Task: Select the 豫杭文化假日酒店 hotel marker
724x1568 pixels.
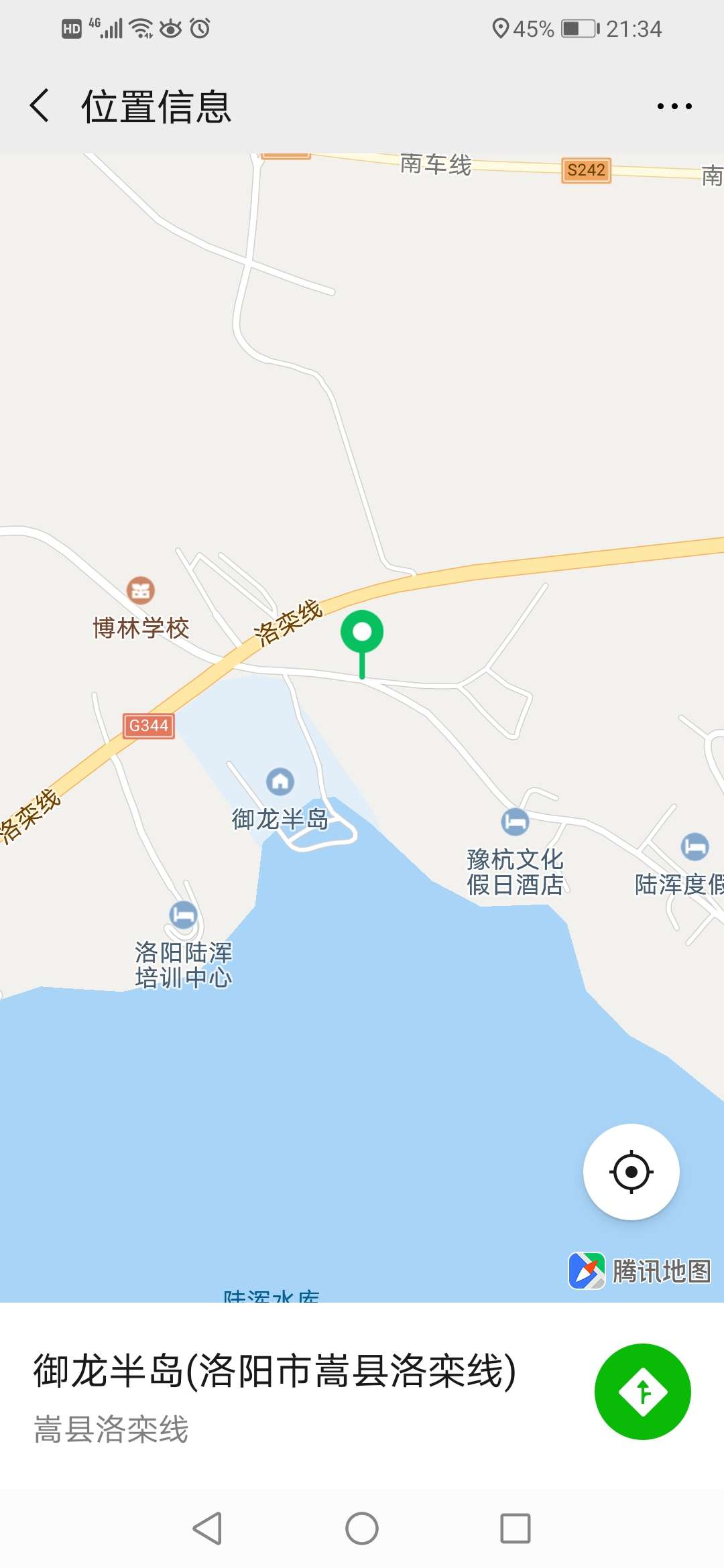Action: [515, 822]
